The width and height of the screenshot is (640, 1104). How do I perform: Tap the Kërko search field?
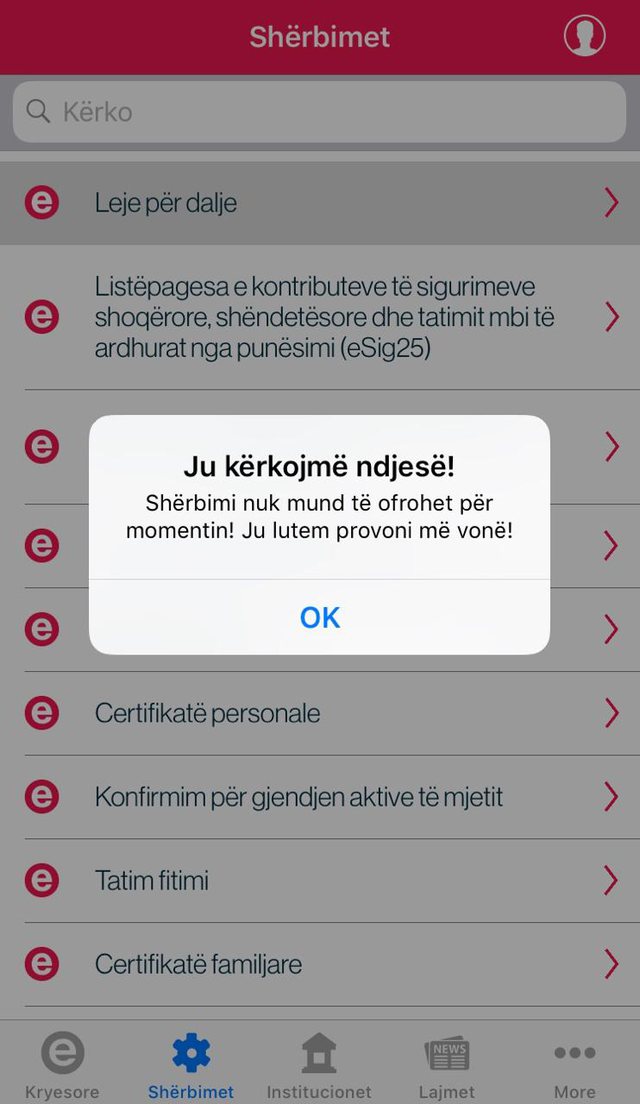(x=320, y=111)
